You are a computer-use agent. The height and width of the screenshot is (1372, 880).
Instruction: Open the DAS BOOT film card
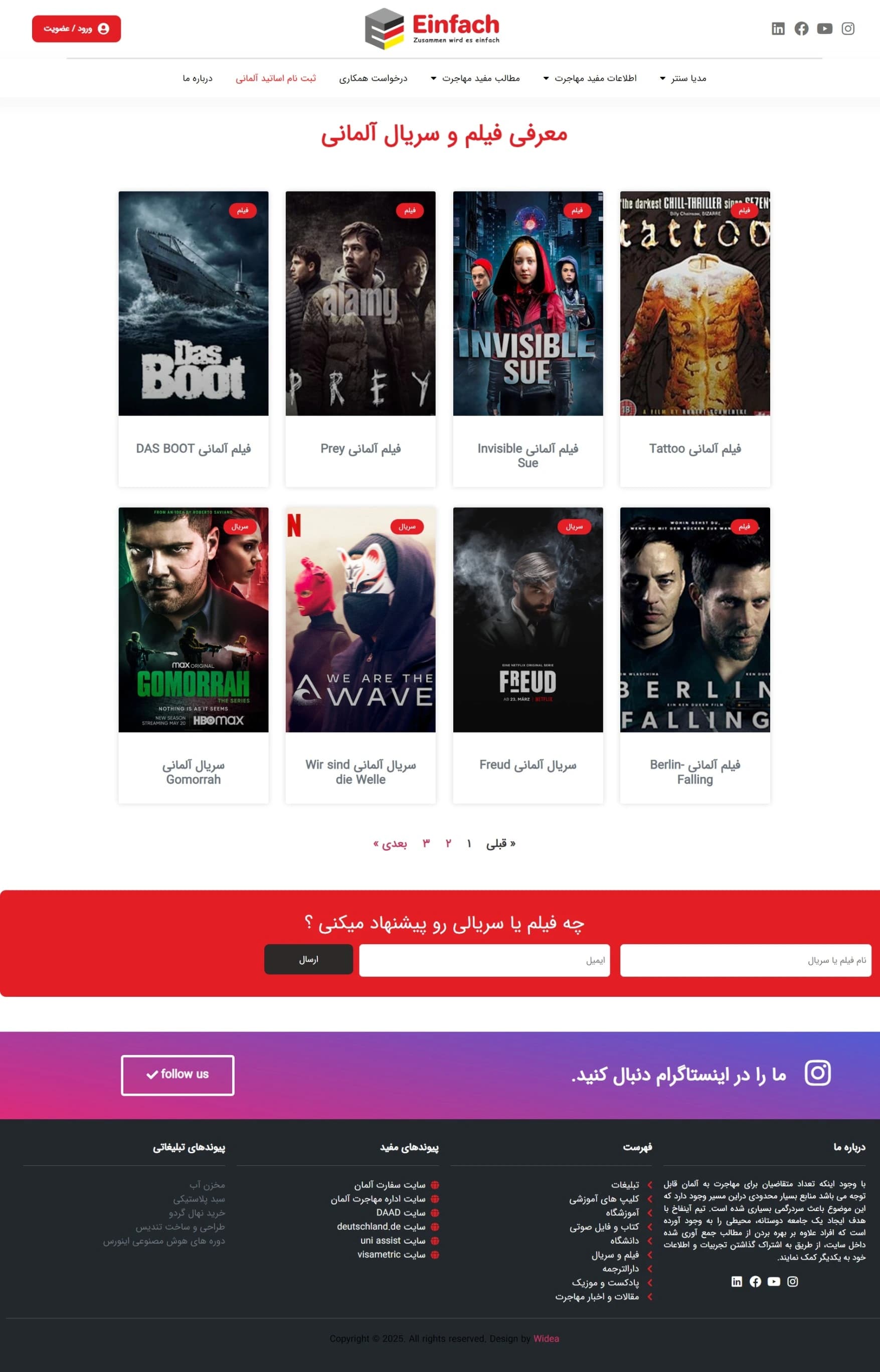click(193, 303)
